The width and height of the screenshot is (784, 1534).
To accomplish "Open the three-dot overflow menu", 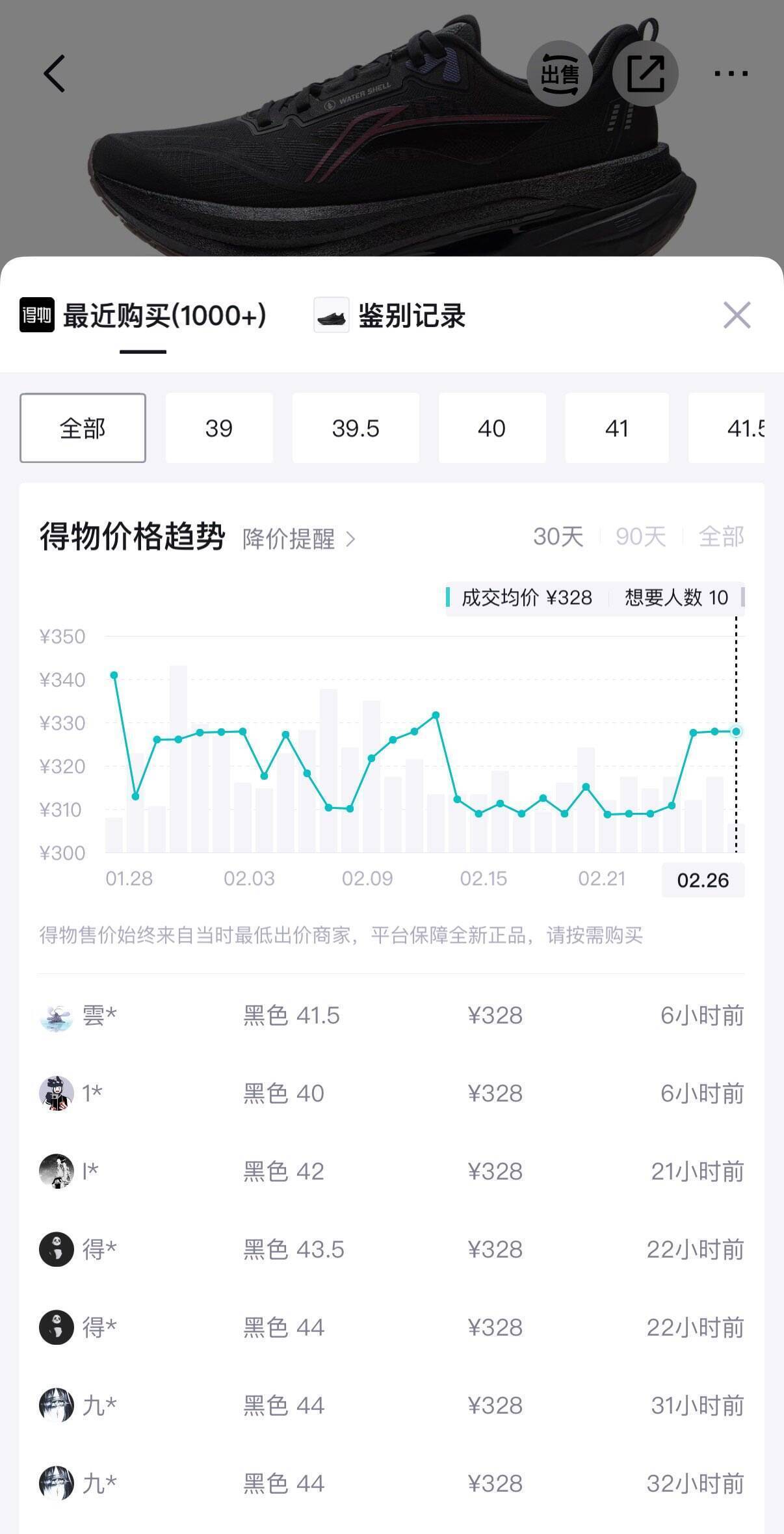I will tap(731, 74).
